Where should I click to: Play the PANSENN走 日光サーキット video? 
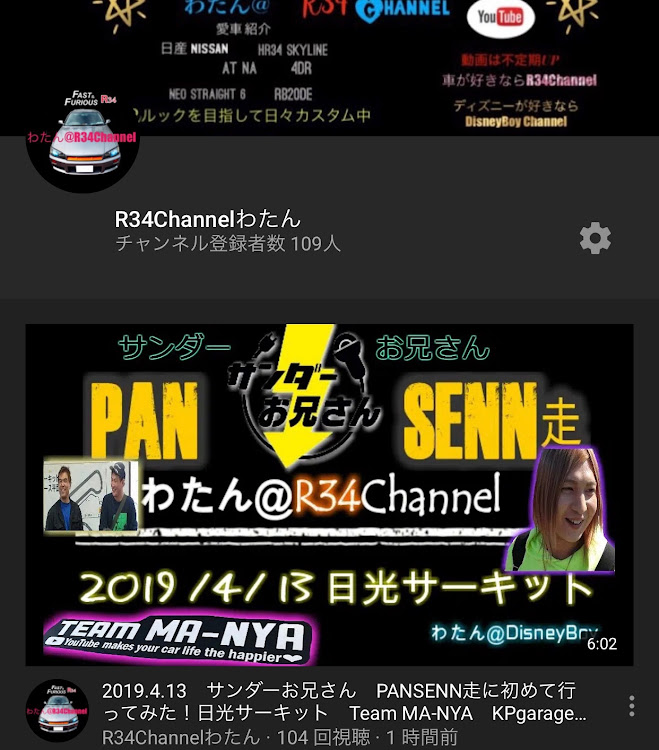click(x=329, y=494)
